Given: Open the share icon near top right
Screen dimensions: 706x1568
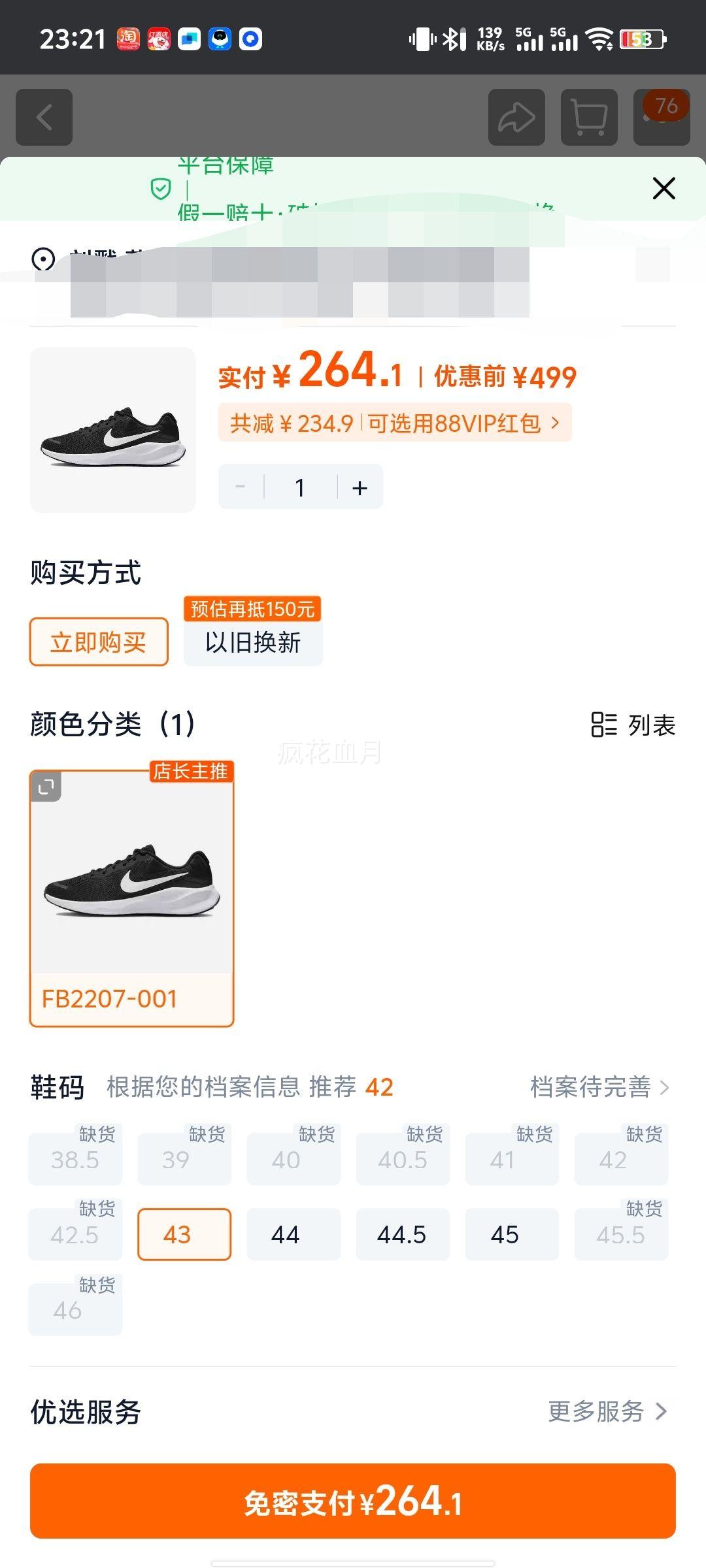Looking at the screenshot, I should (x=516, y=118).
